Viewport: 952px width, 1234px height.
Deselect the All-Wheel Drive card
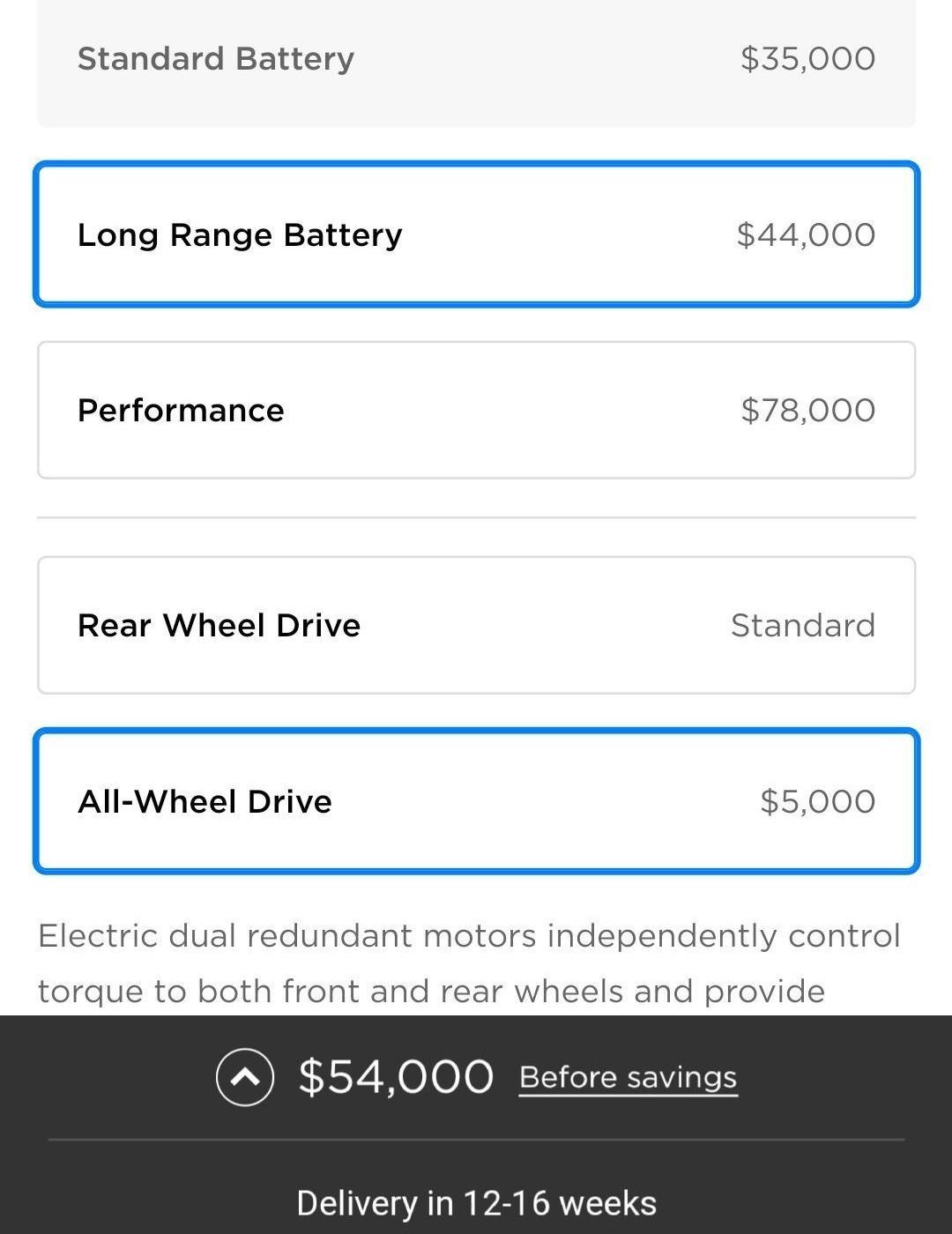[476, 800]
